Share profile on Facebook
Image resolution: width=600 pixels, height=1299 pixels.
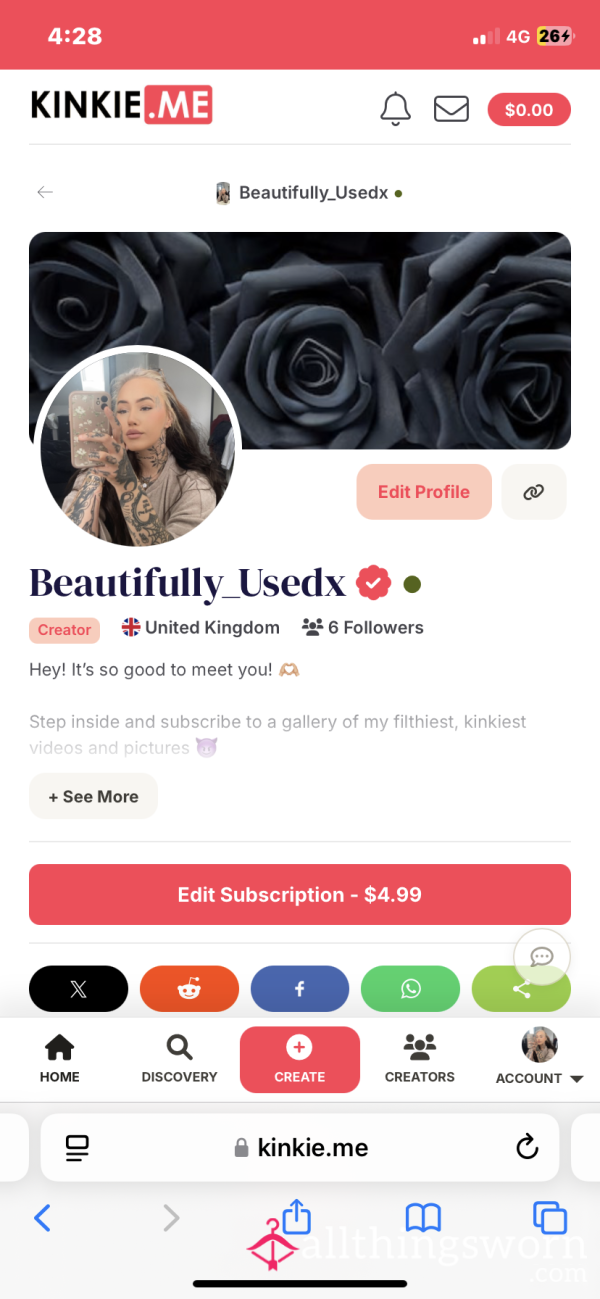[300, 989]
